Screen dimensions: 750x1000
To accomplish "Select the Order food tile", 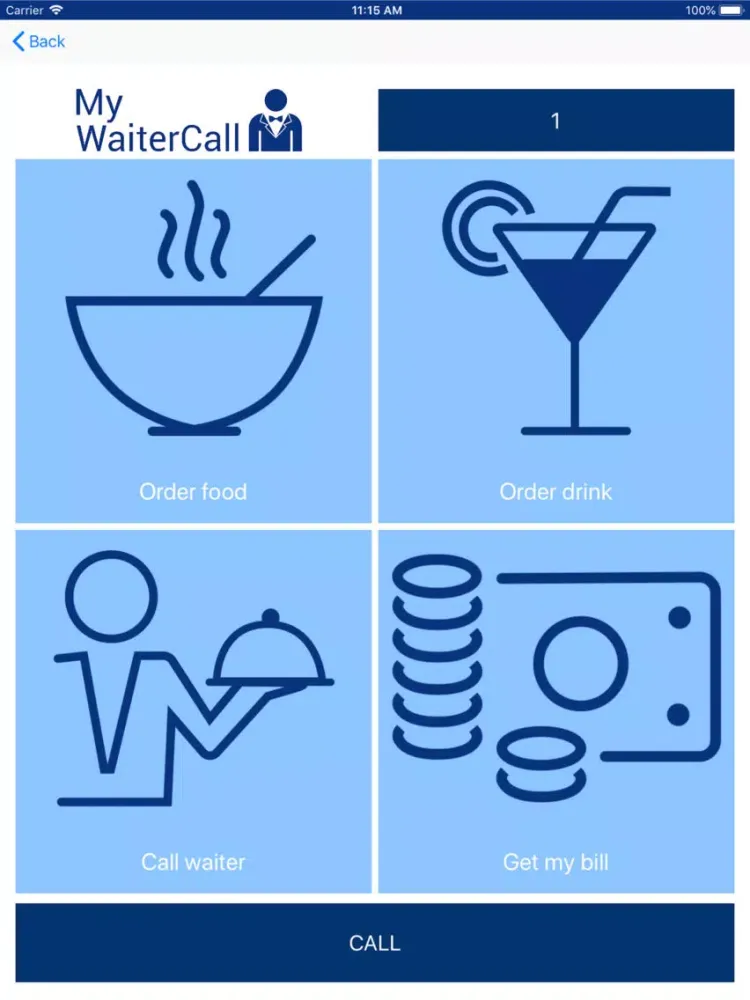I will pyautogui.click(x=193, y=340).
